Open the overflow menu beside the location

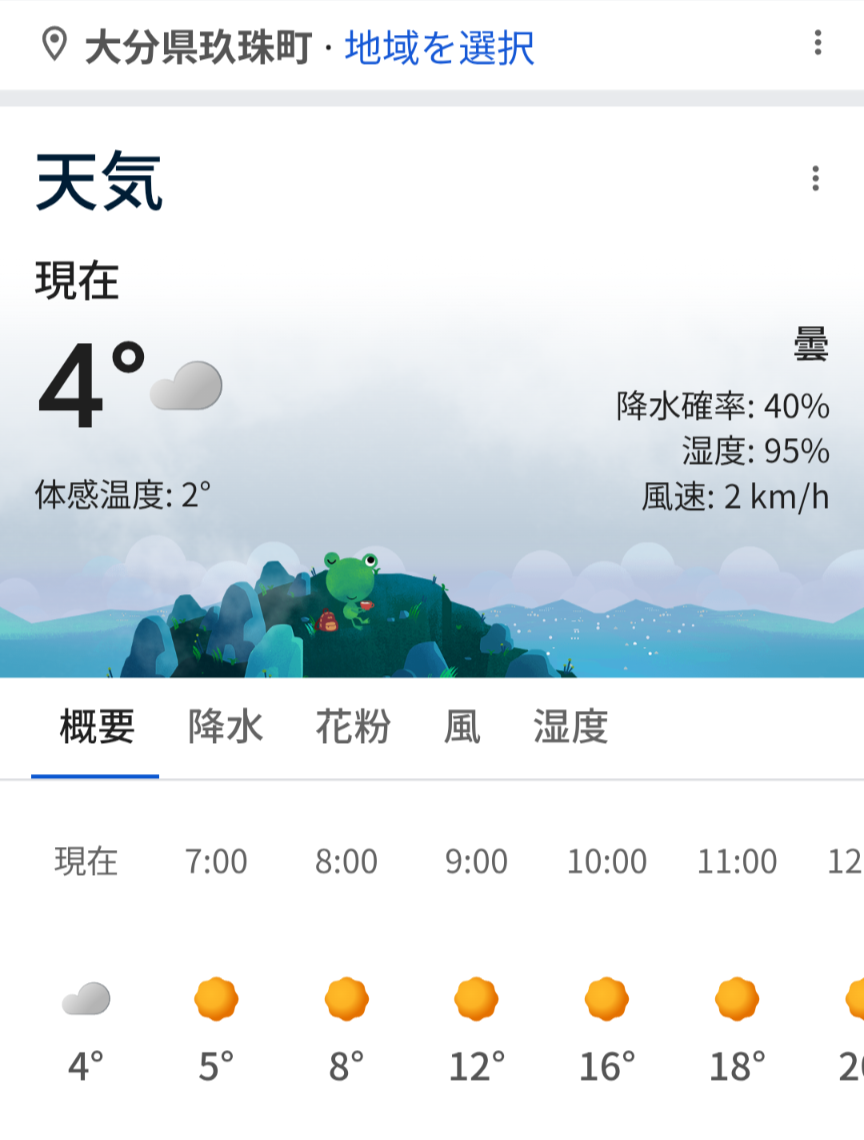tap(818, 43)
